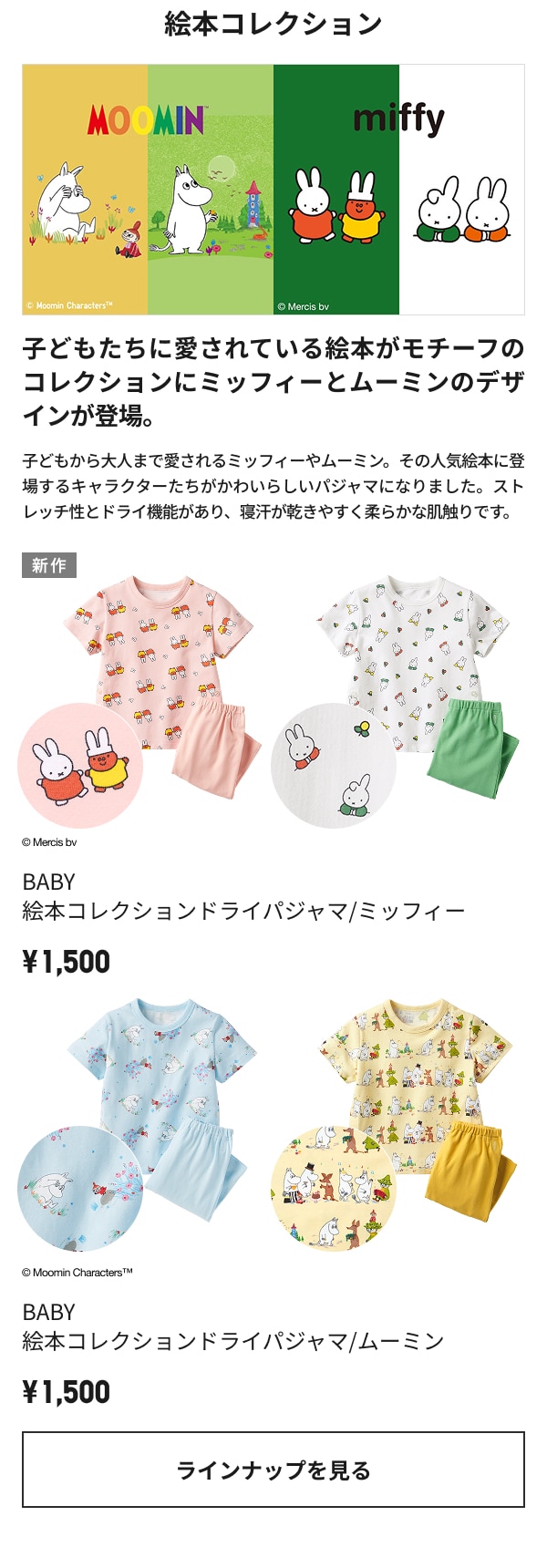Tap the ラインナップを見る button
Screen dimensions: 547x1568
click(273, 1470)
